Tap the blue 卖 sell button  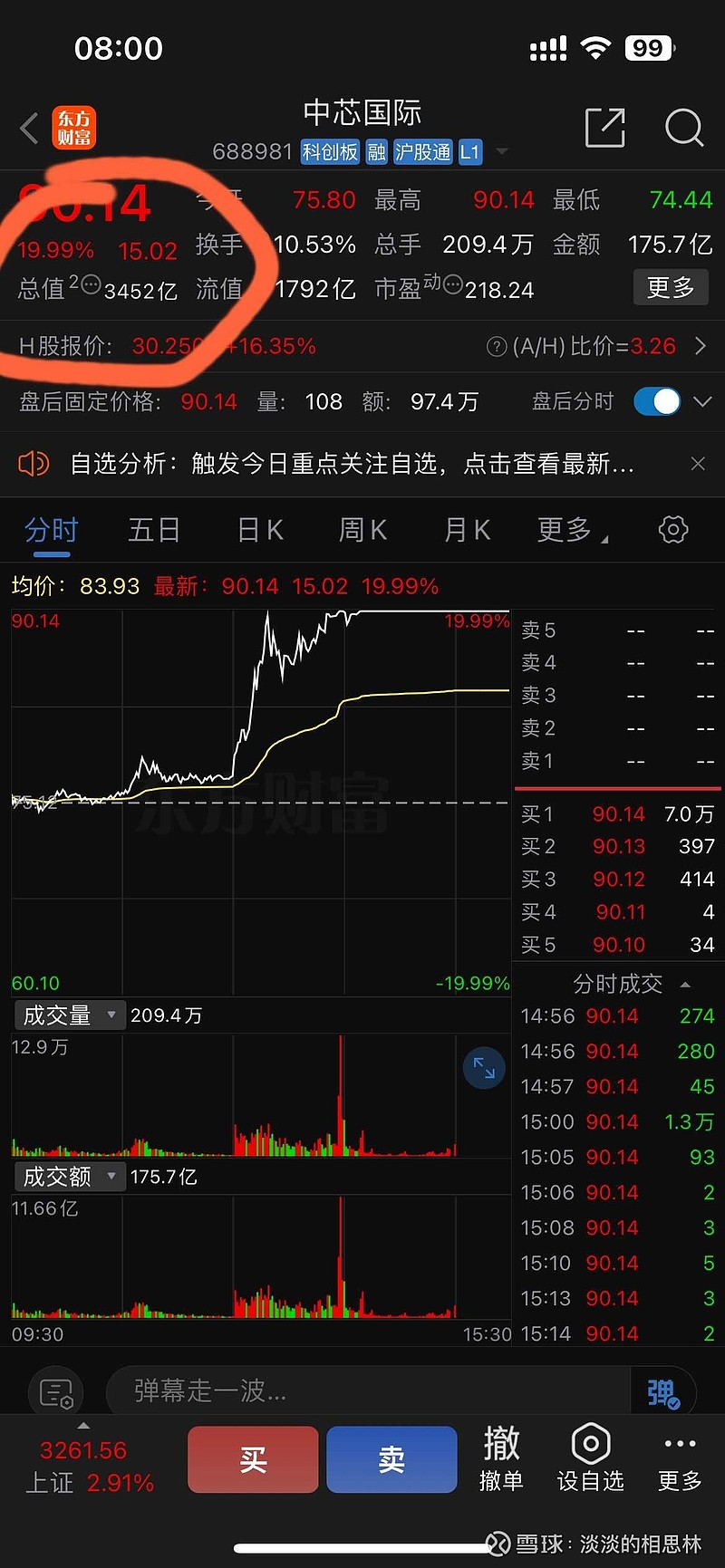click(x=391, y=1458)
